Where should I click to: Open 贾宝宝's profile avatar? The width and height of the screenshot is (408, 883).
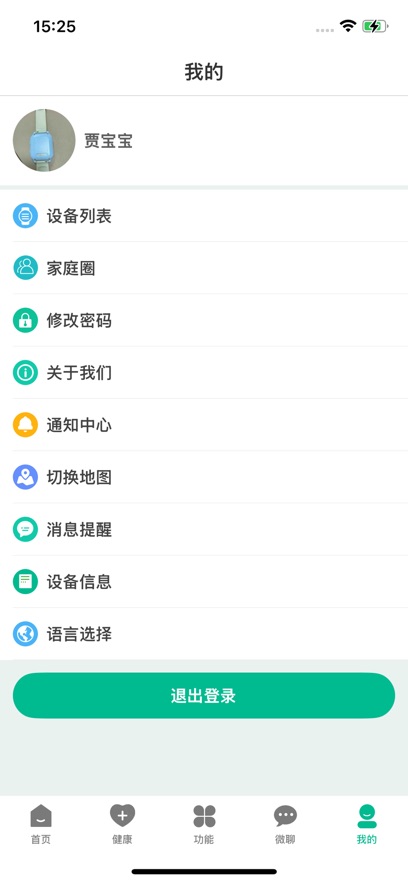[x=44, y=140]
